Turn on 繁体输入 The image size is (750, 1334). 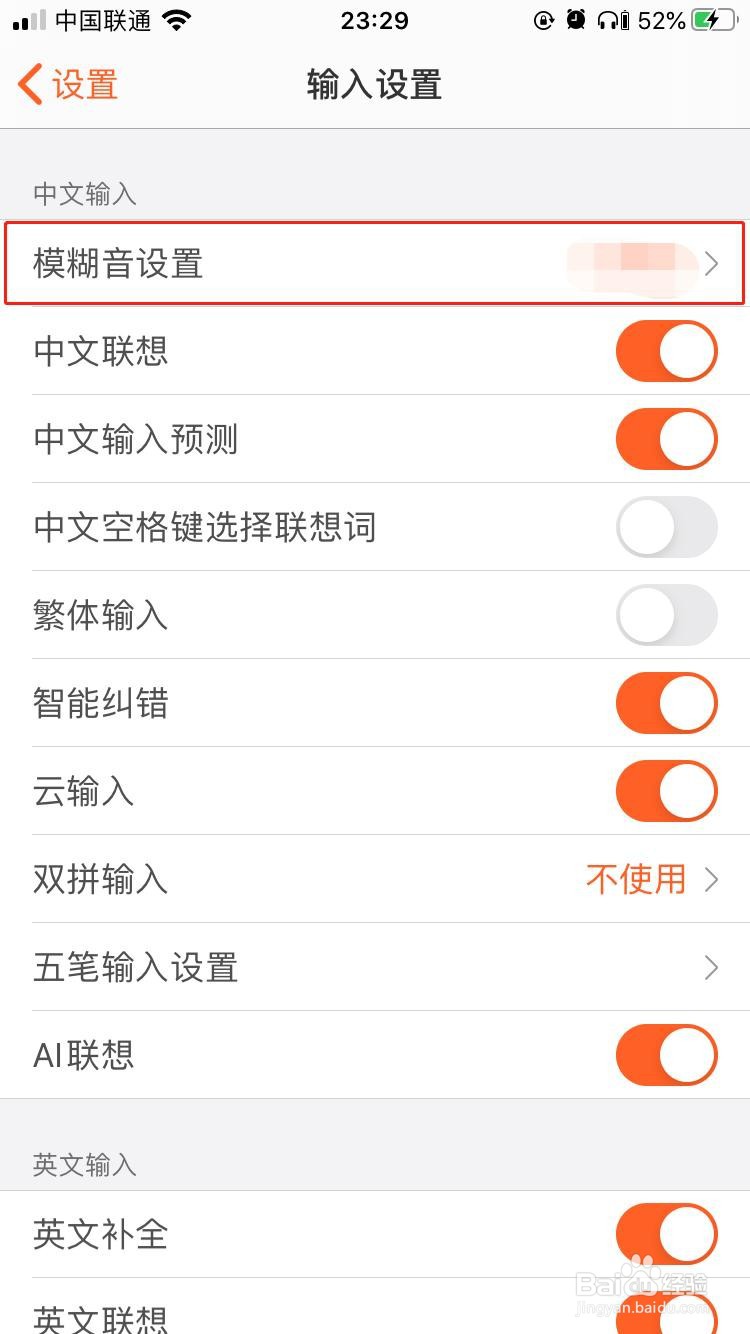pos(667,615)
